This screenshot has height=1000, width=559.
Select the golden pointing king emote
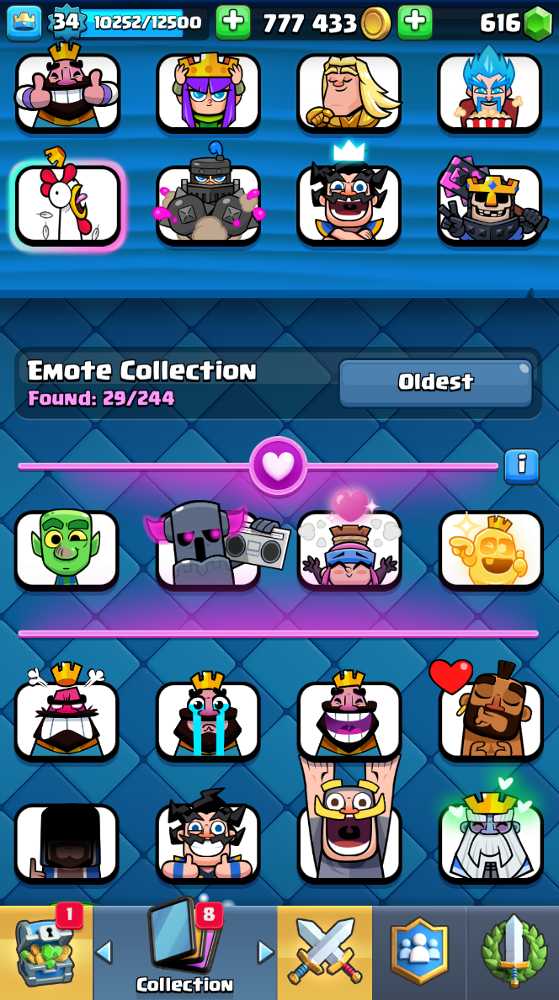point(491,549)
